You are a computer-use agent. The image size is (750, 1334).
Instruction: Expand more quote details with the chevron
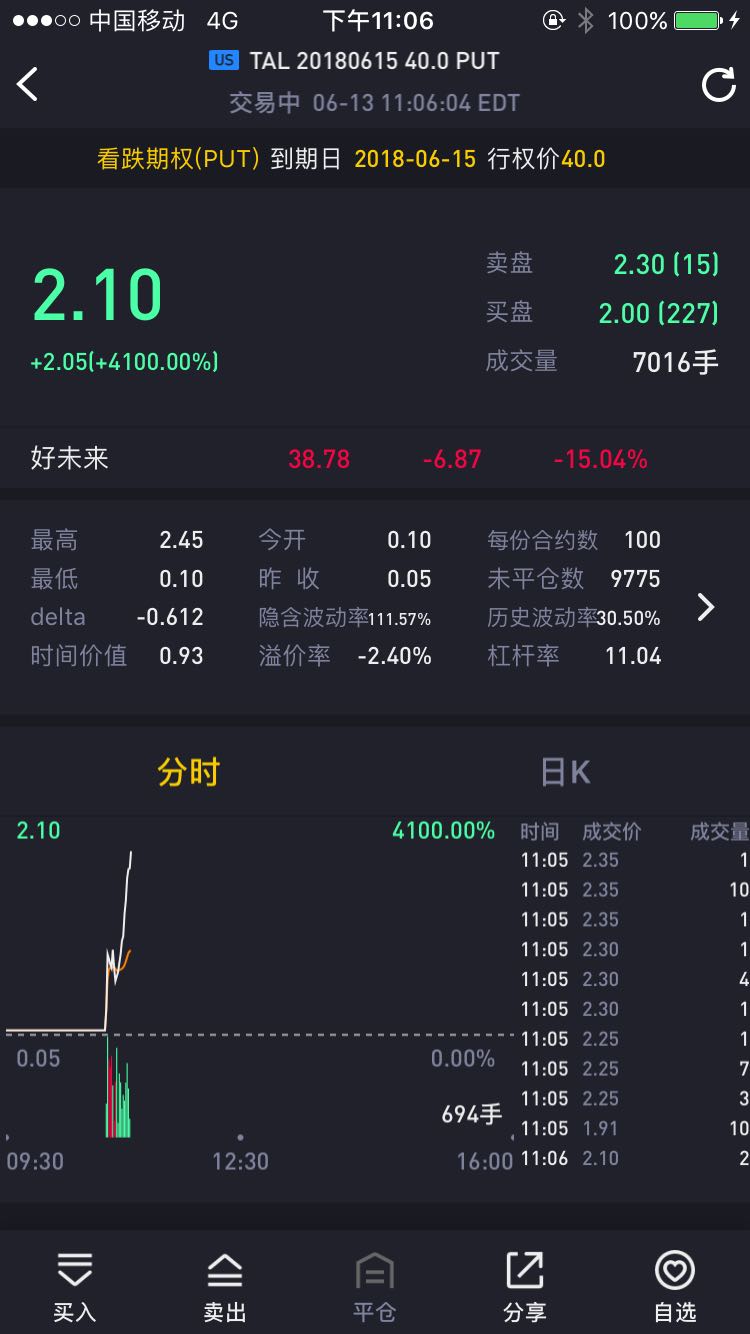(706, 606)
